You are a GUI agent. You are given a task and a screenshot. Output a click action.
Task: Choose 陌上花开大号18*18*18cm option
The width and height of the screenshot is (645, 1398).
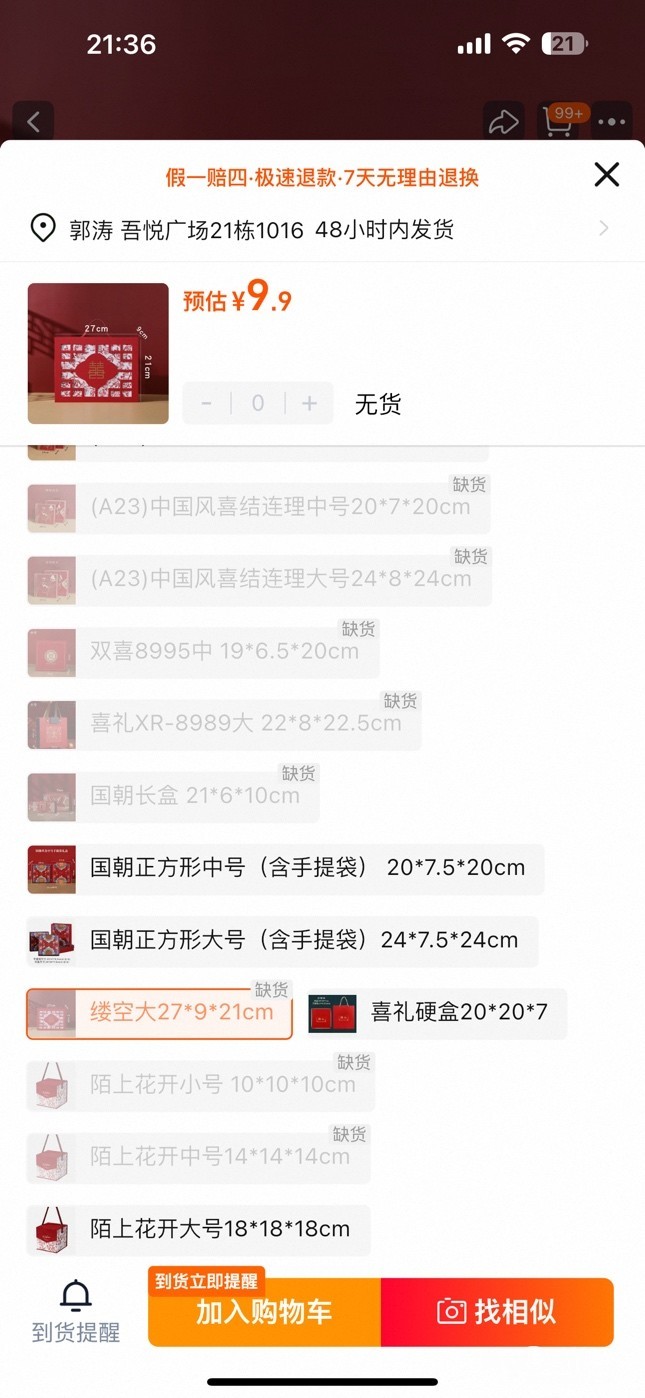pos(198,1230)
